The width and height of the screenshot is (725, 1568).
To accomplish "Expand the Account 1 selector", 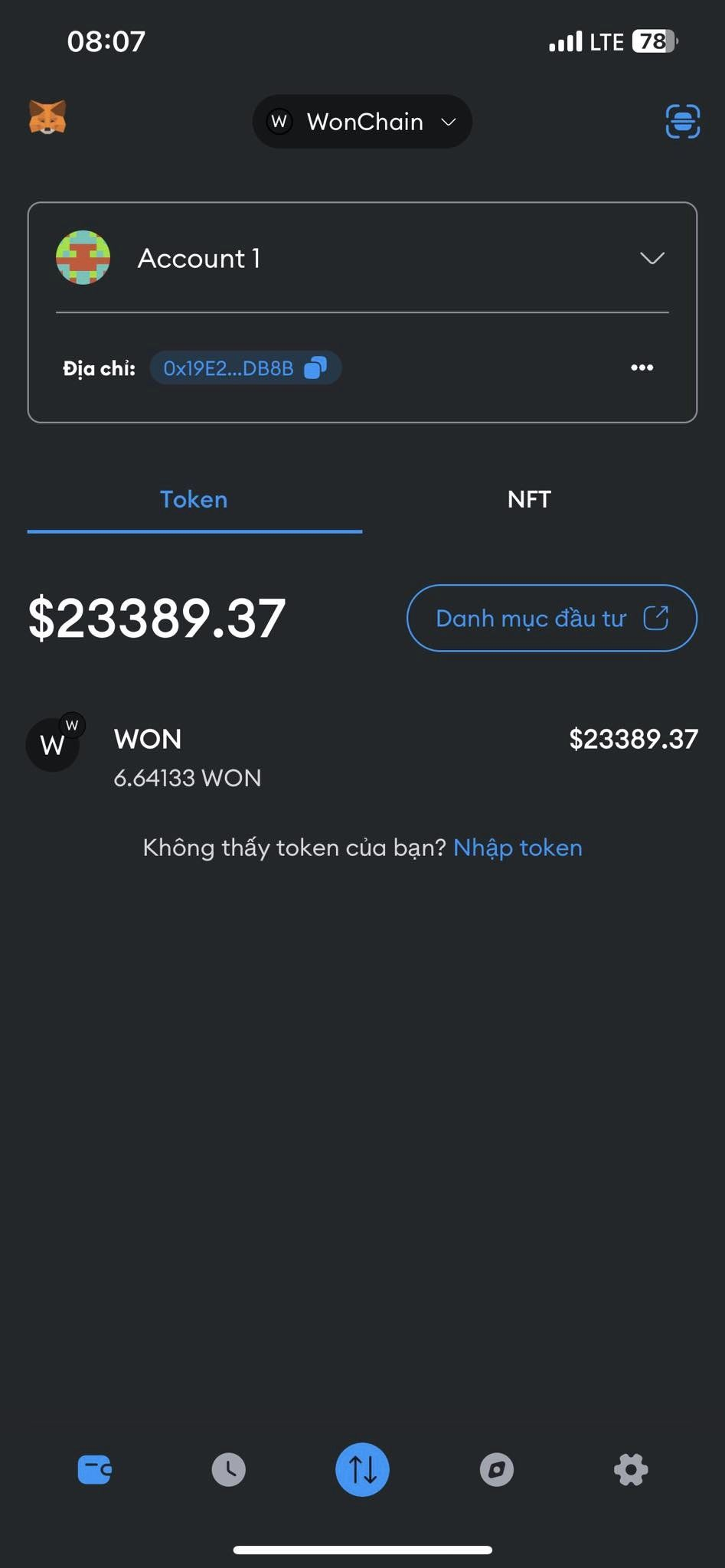I will coord(652,258).
